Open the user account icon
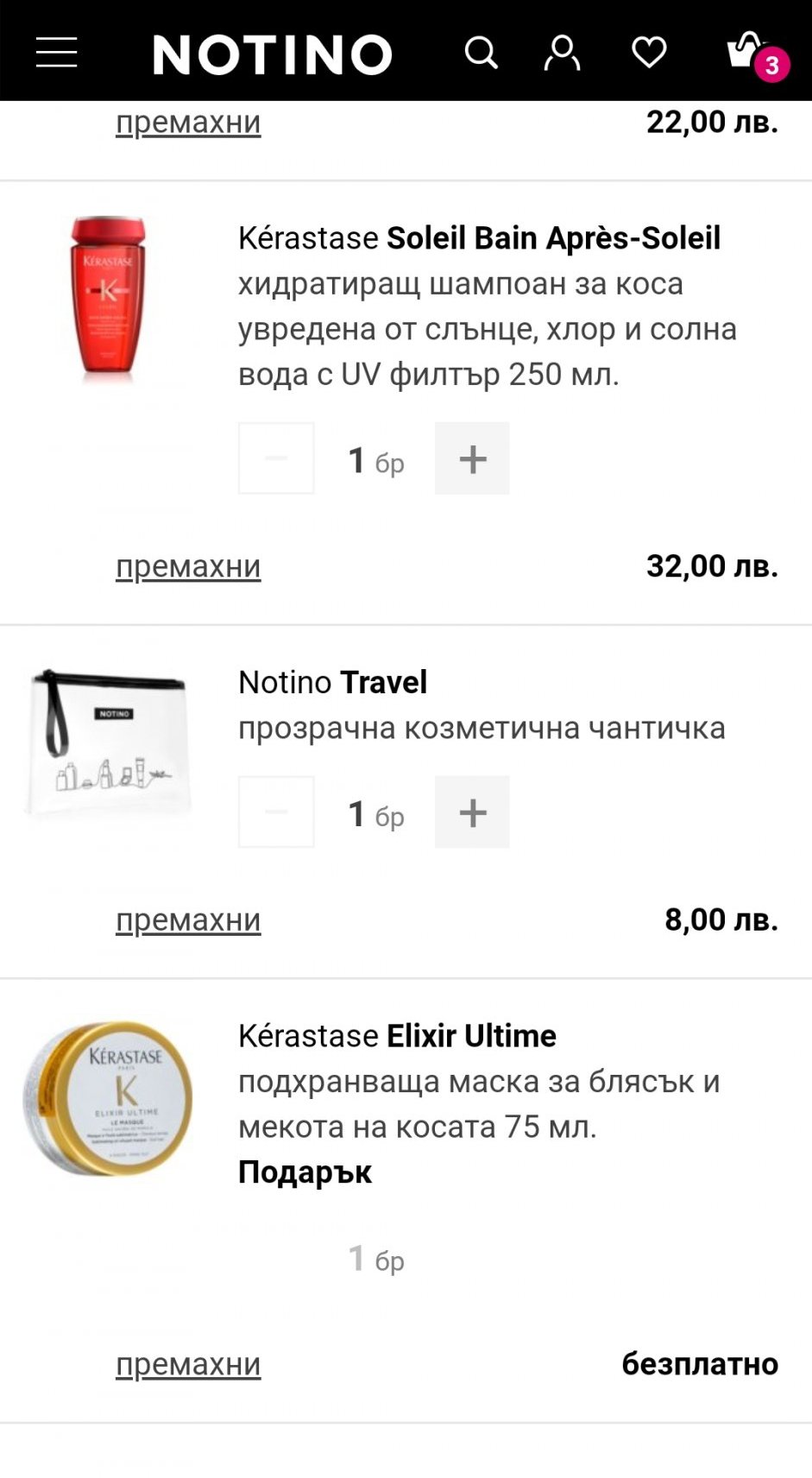812x1478 pixels. (x=562, y=53)
